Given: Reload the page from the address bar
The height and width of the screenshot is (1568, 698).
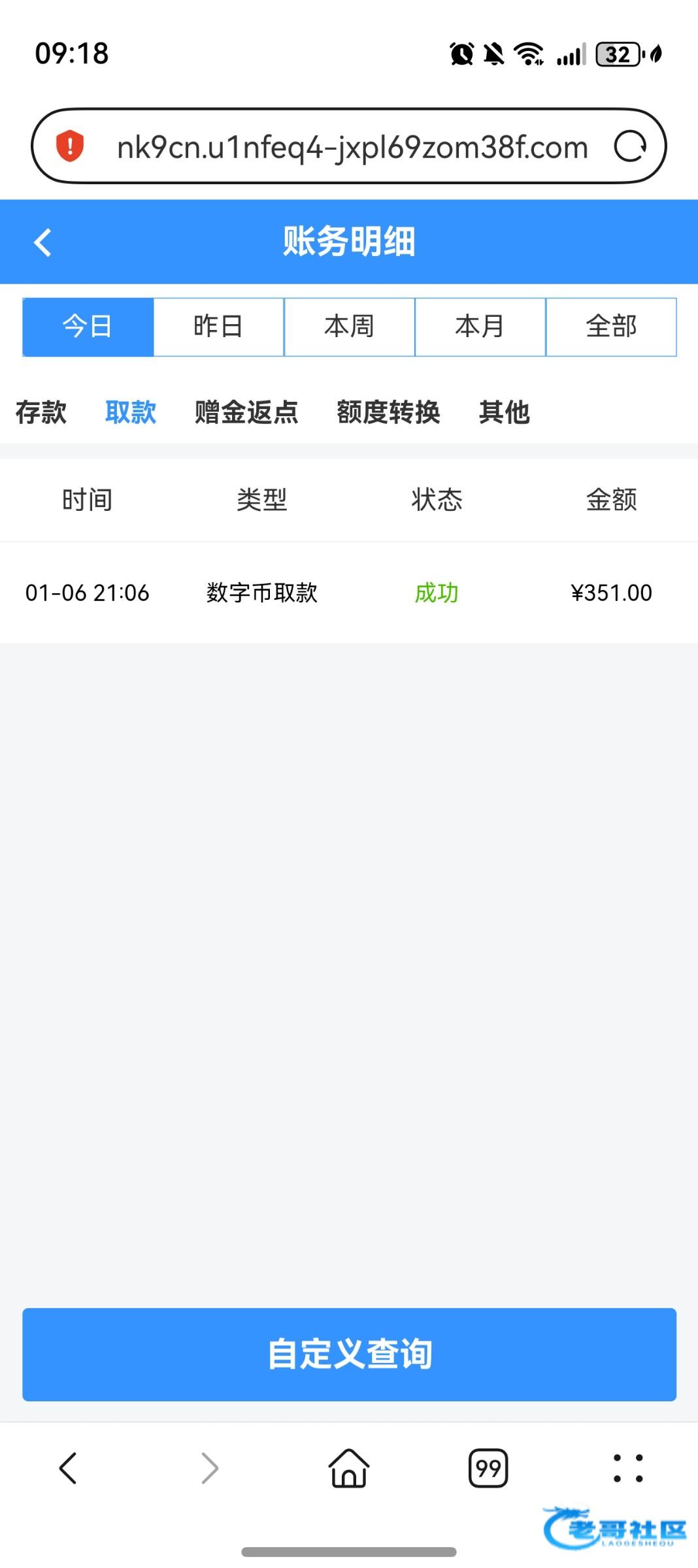Looking at the screenshot, I should click(630, 146).
